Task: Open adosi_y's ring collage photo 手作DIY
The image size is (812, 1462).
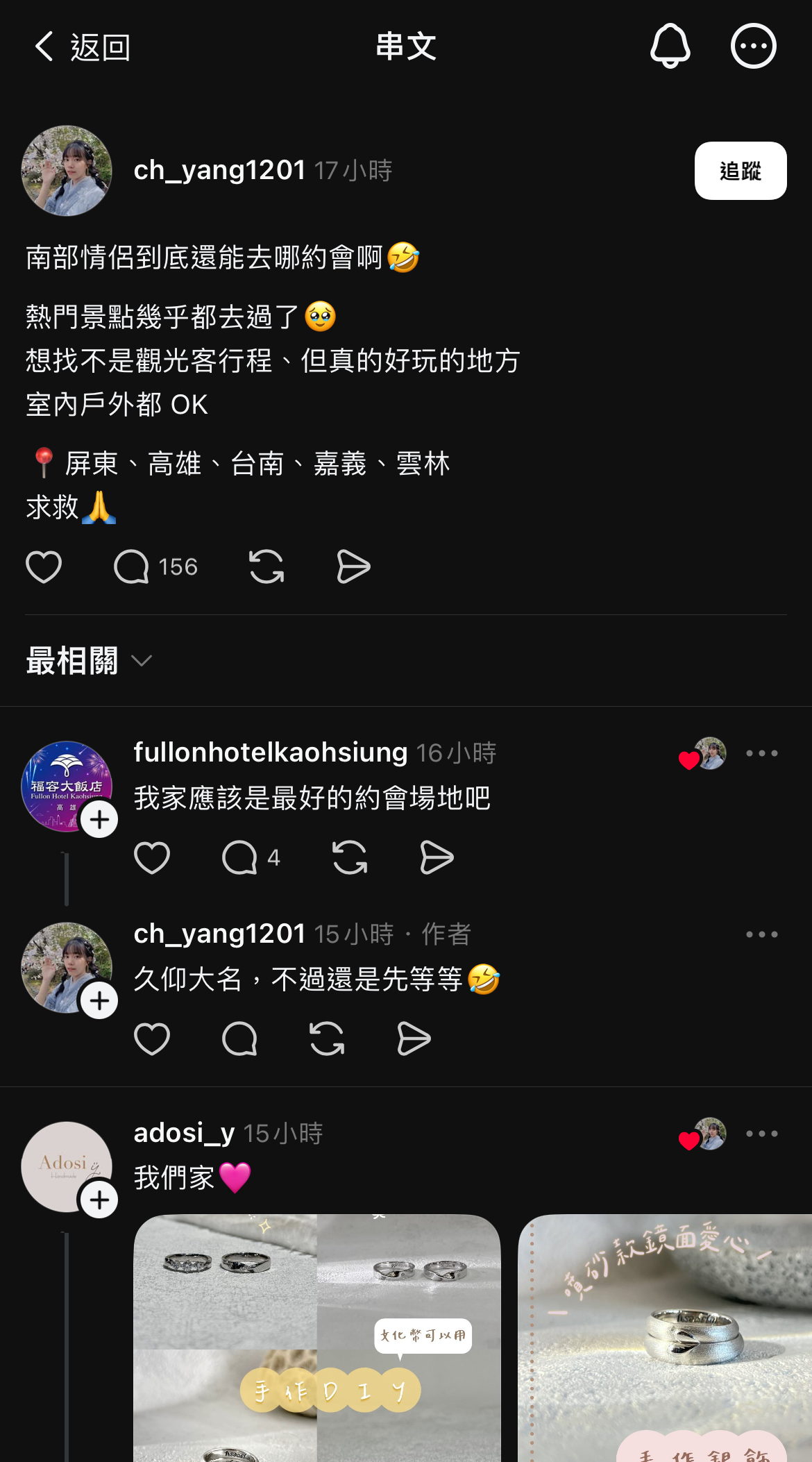Action: click(316, 1338)
